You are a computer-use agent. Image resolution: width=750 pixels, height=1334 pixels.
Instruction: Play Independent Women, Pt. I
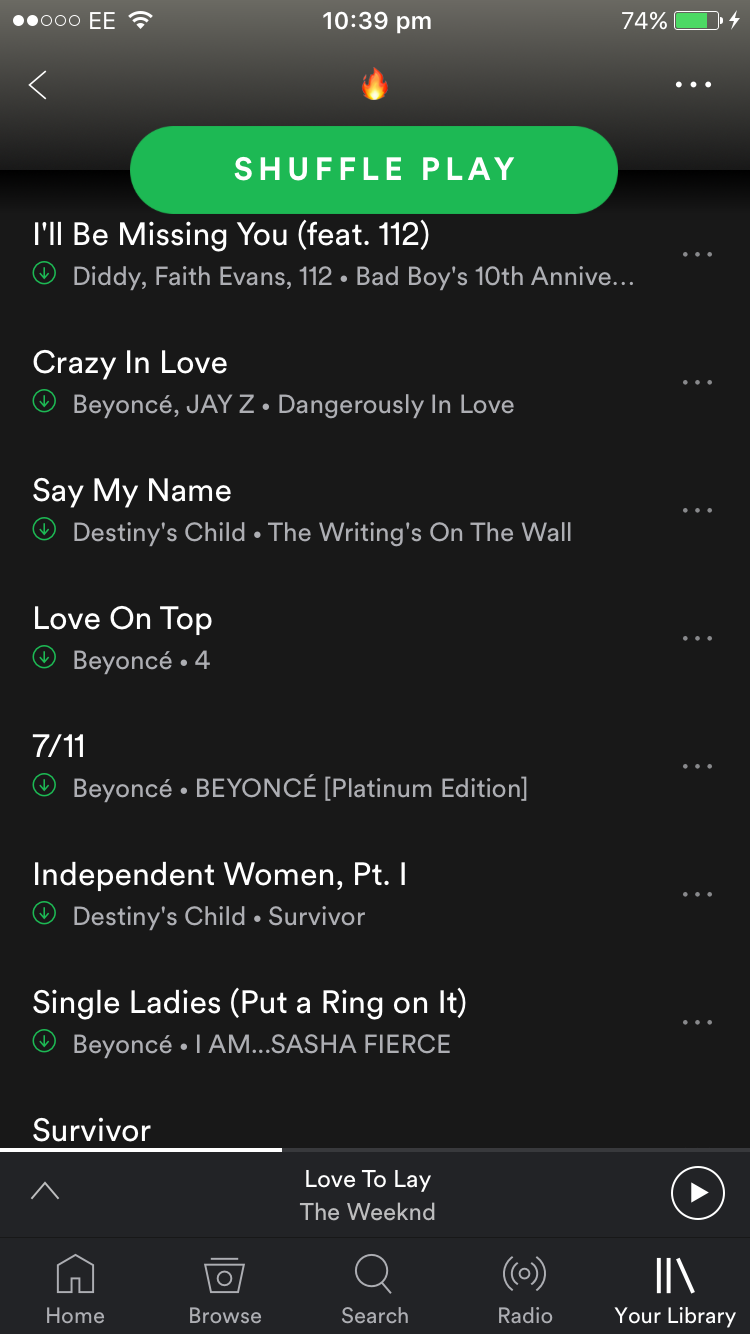(x=300, y=894)
